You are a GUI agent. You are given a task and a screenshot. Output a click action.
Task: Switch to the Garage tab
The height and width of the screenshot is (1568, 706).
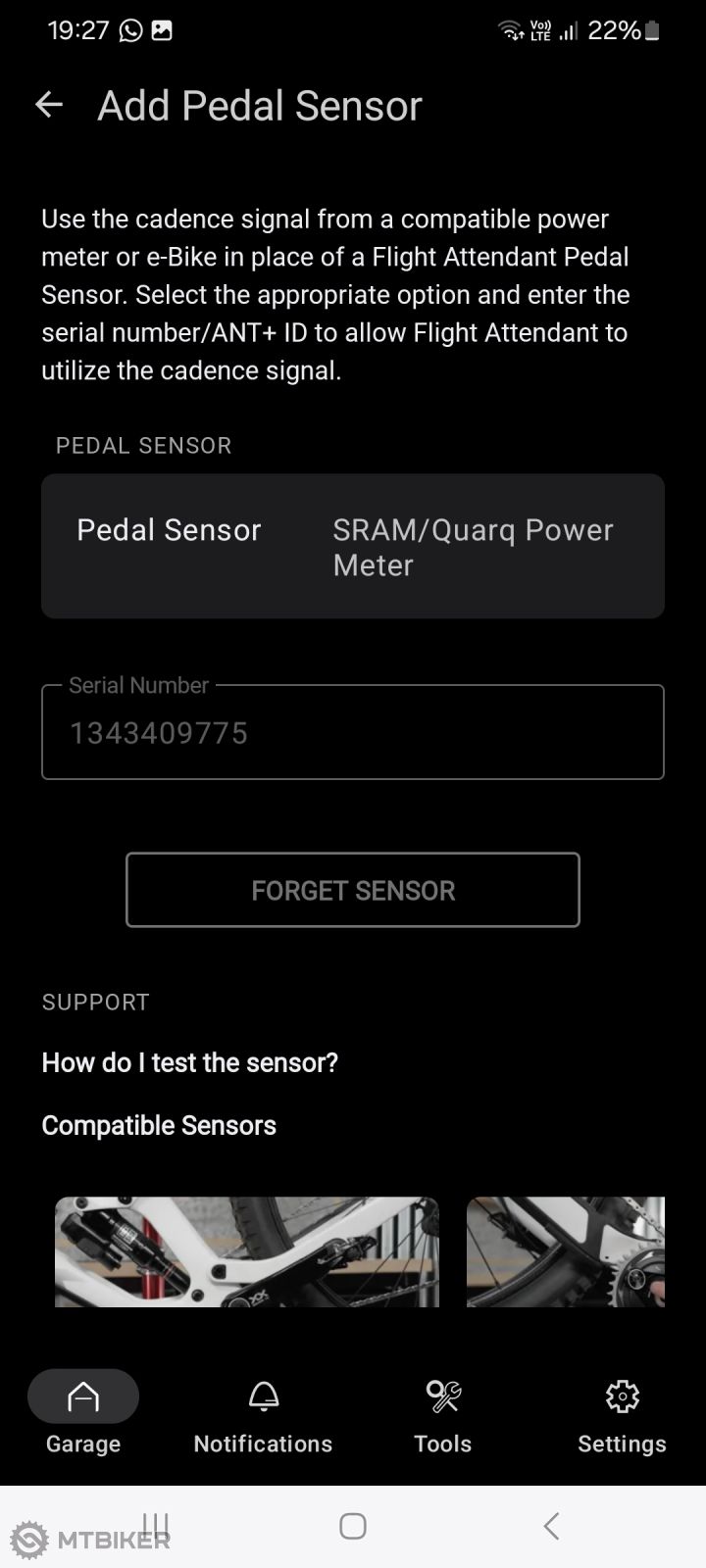(83, 1413)
